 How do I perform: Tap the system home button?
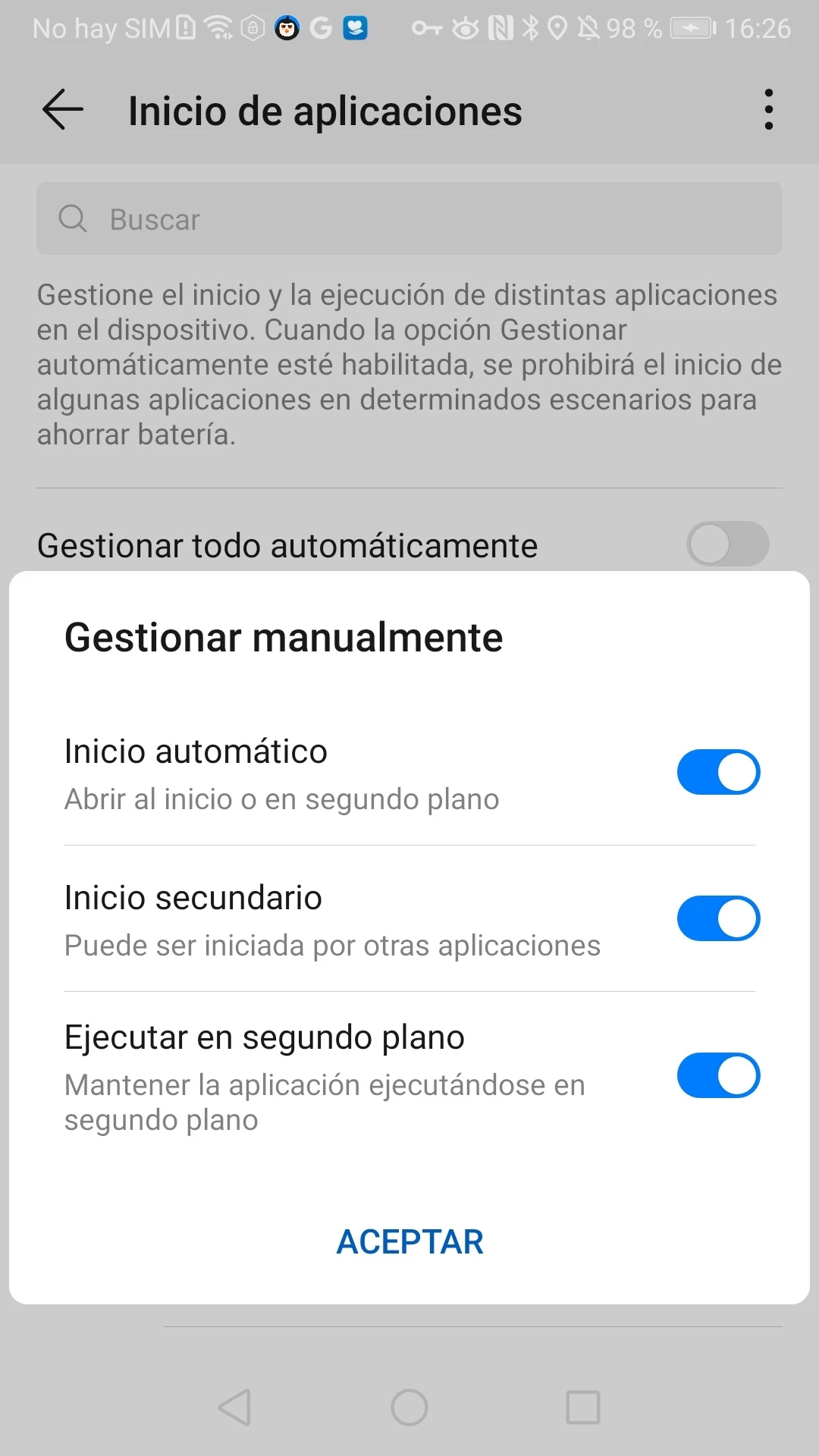coord(409,1407)
